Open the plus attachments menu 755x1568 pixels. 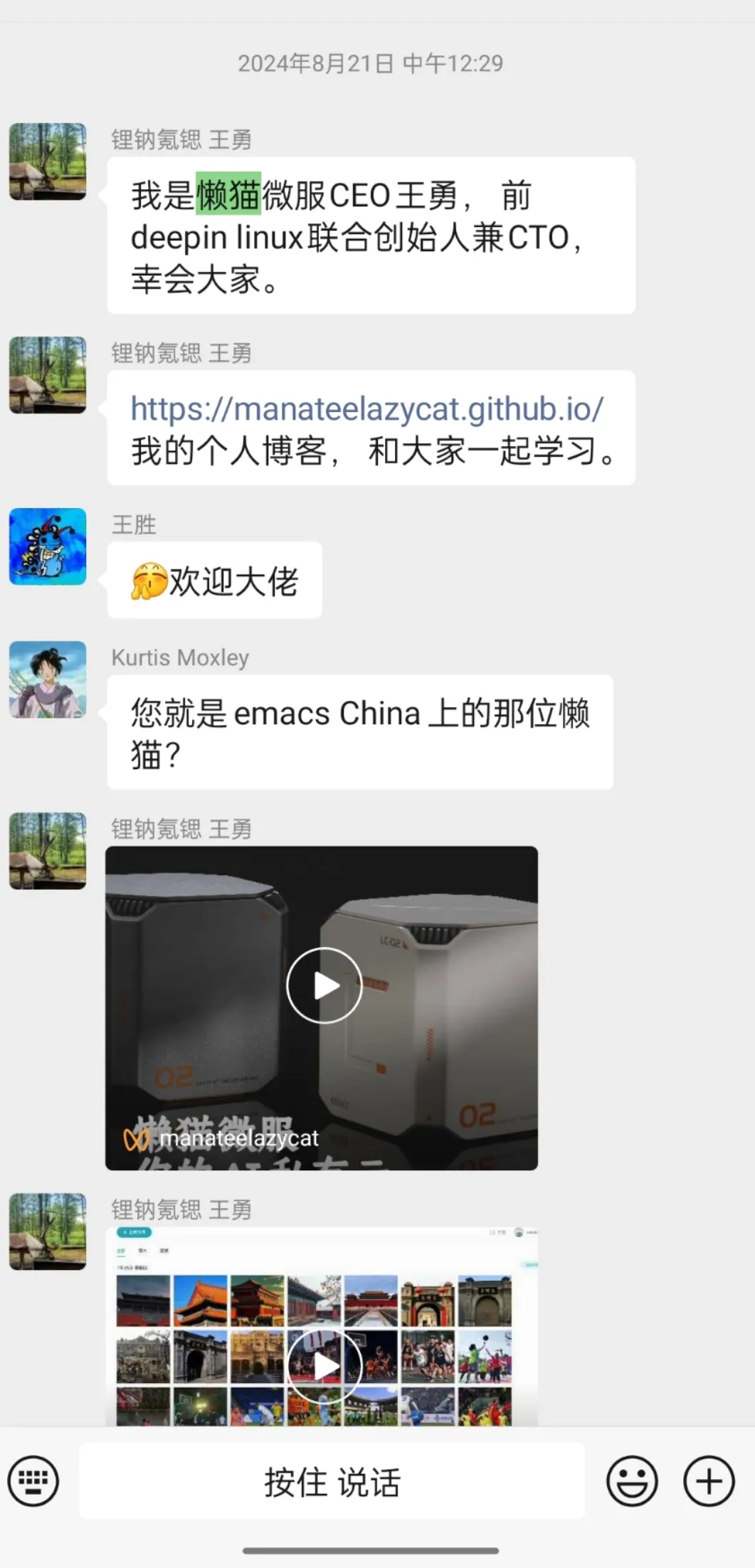pos(709,1481)
